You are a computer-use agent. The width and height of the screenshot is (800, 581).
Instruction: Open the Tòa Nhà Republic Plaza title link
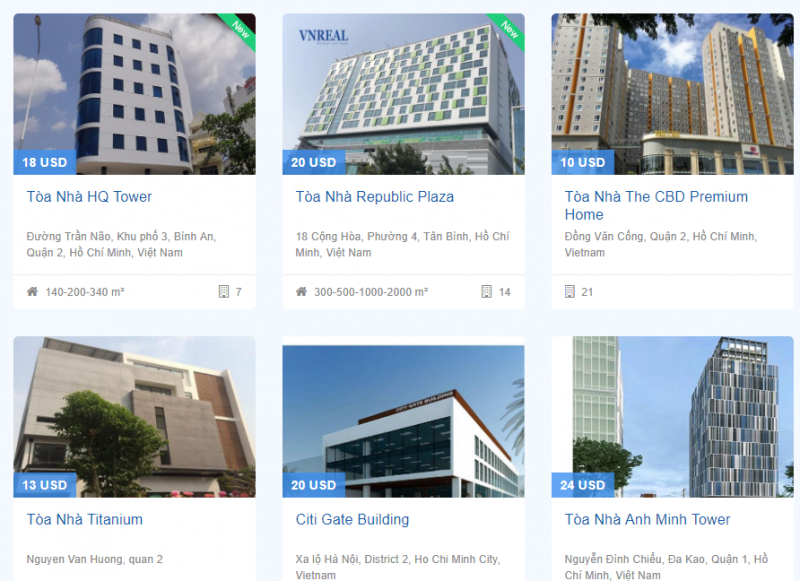click(x=375, y=197)
